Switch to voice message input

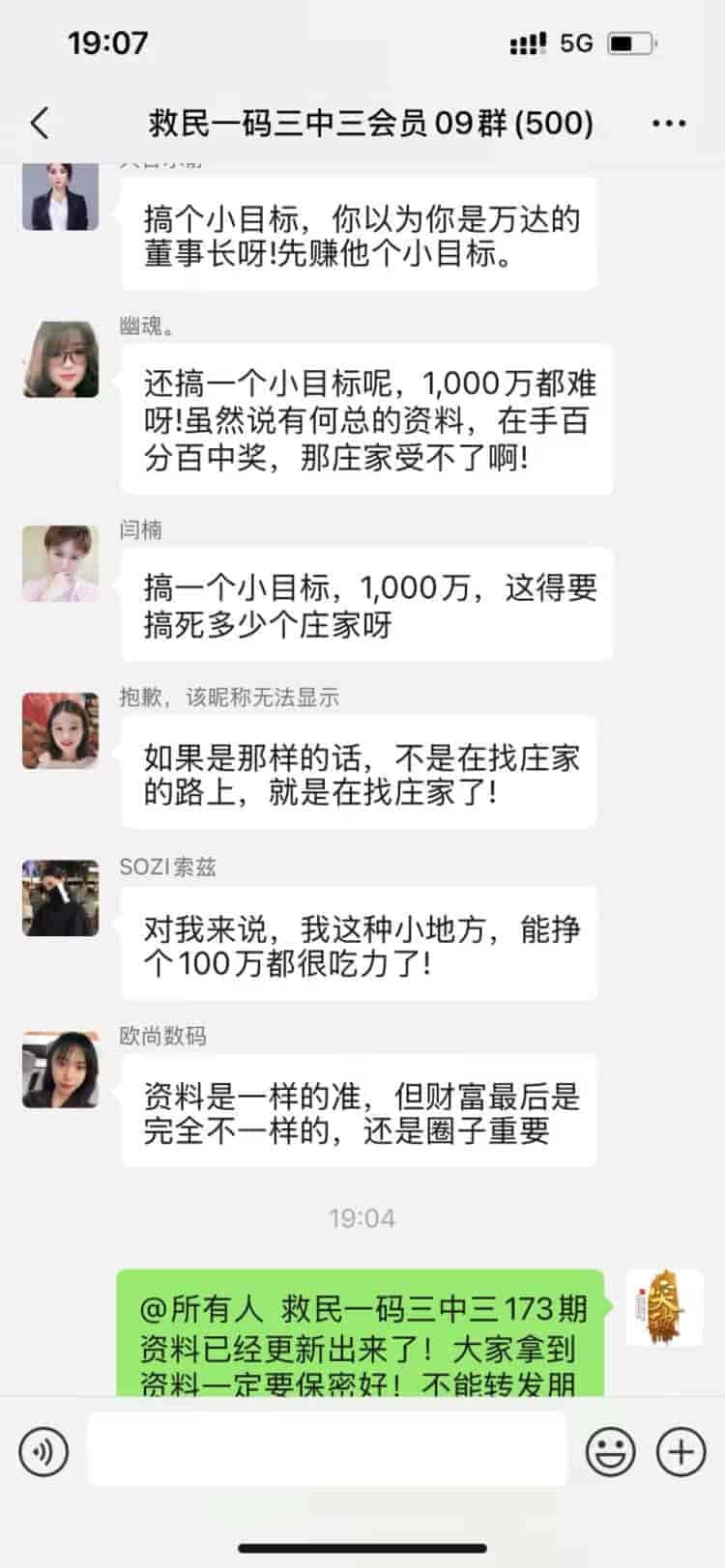[43, 1451]
